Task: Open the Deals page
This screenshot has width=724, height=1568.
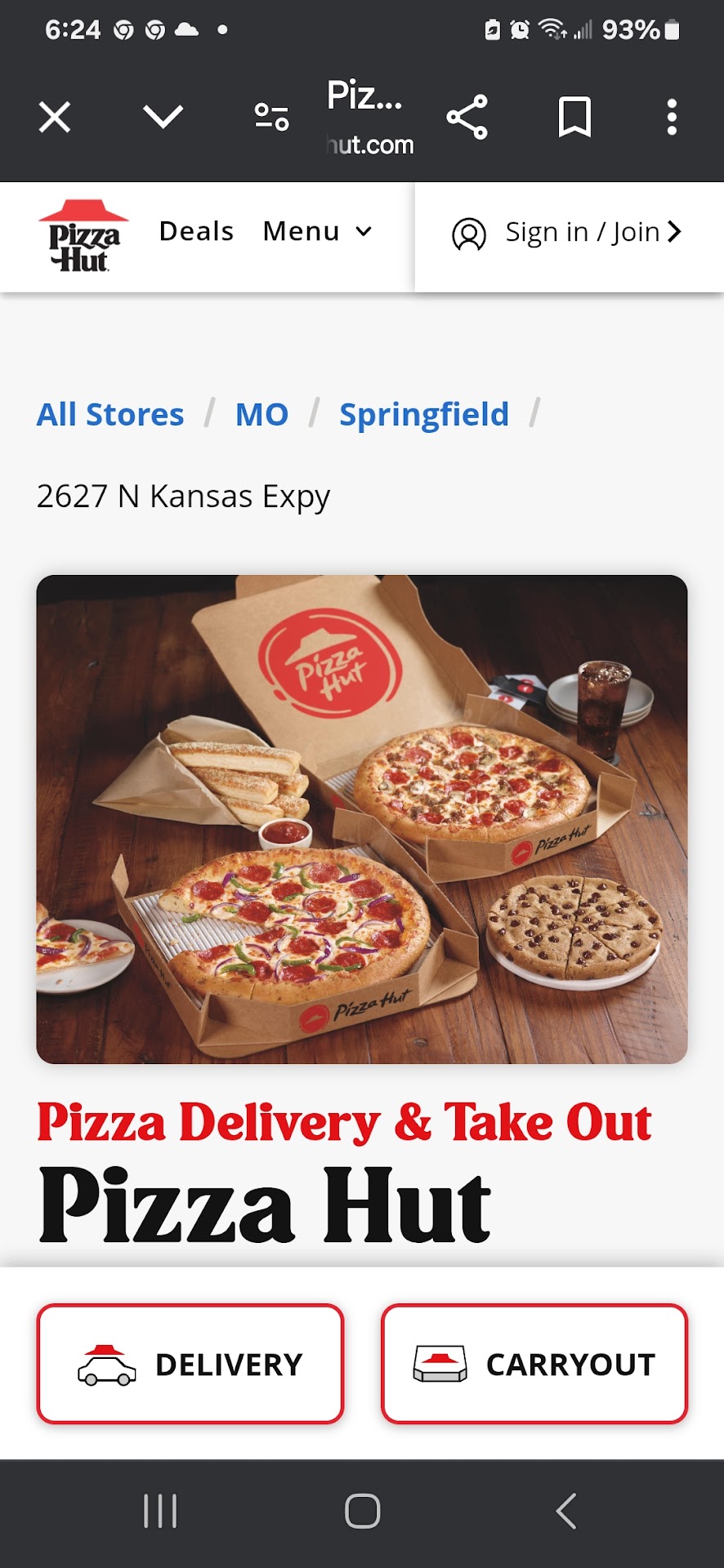Action: 196,232
